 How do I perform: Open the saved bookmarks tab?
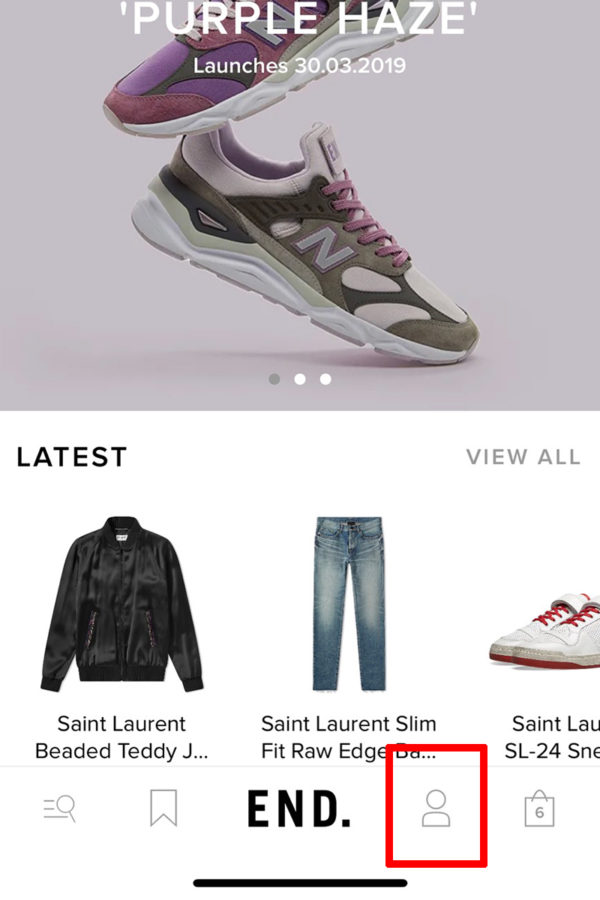(x=163, y=808)
